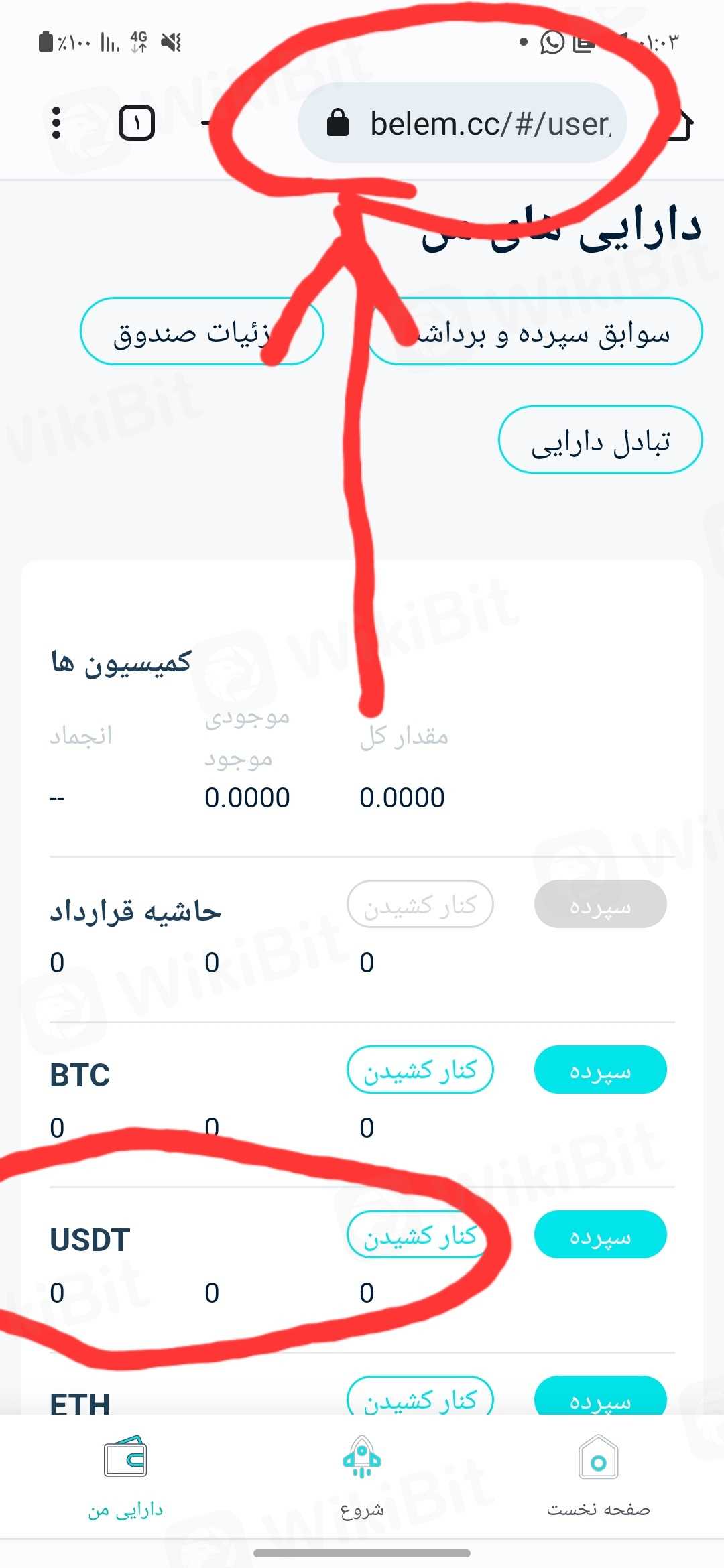Open the browser overflow menu
This screenshot has width=724, height=1568.
(56, 123)
